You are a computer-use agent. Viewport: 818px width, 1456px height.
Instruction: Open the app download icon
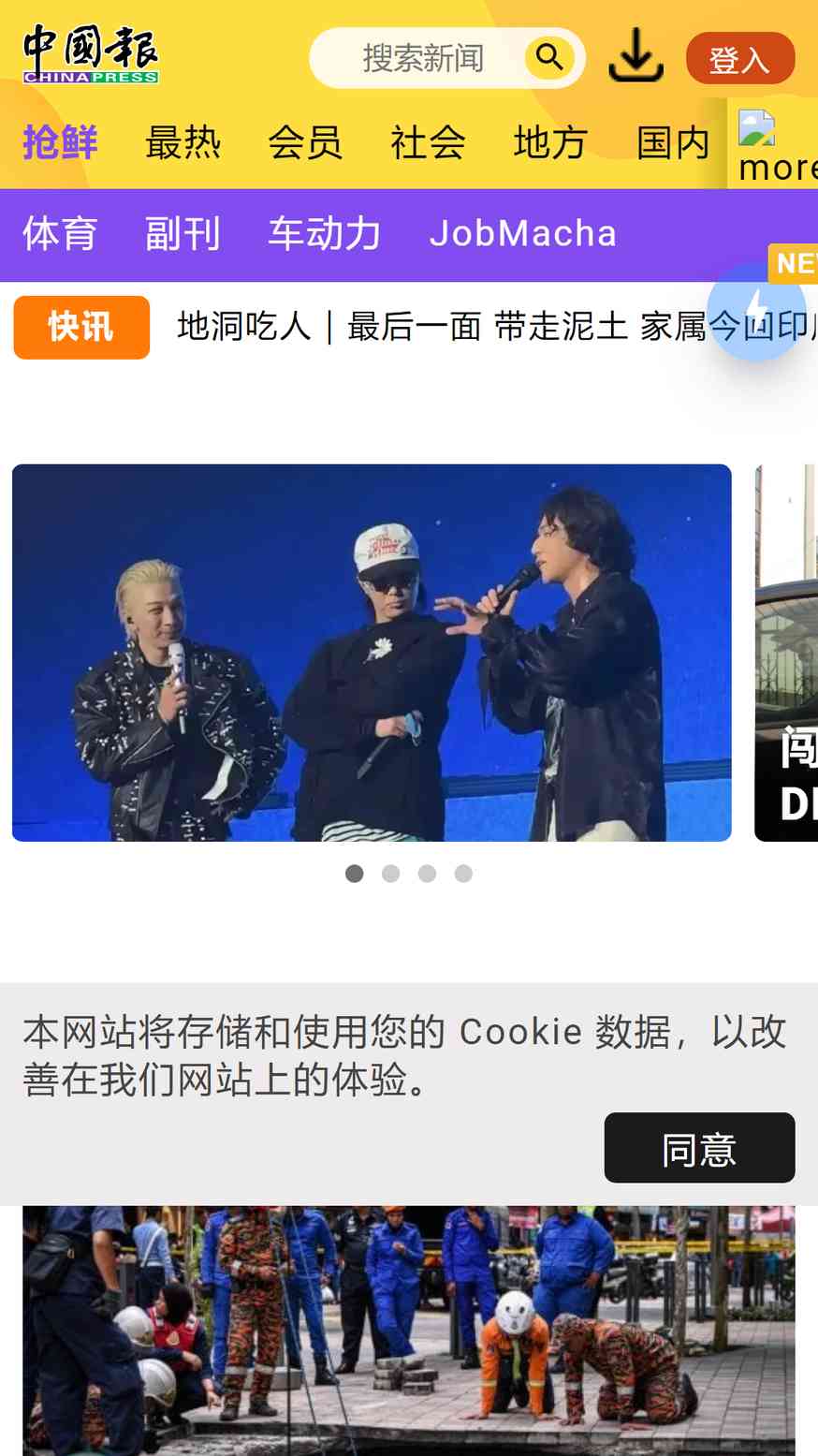click(635, 56)
